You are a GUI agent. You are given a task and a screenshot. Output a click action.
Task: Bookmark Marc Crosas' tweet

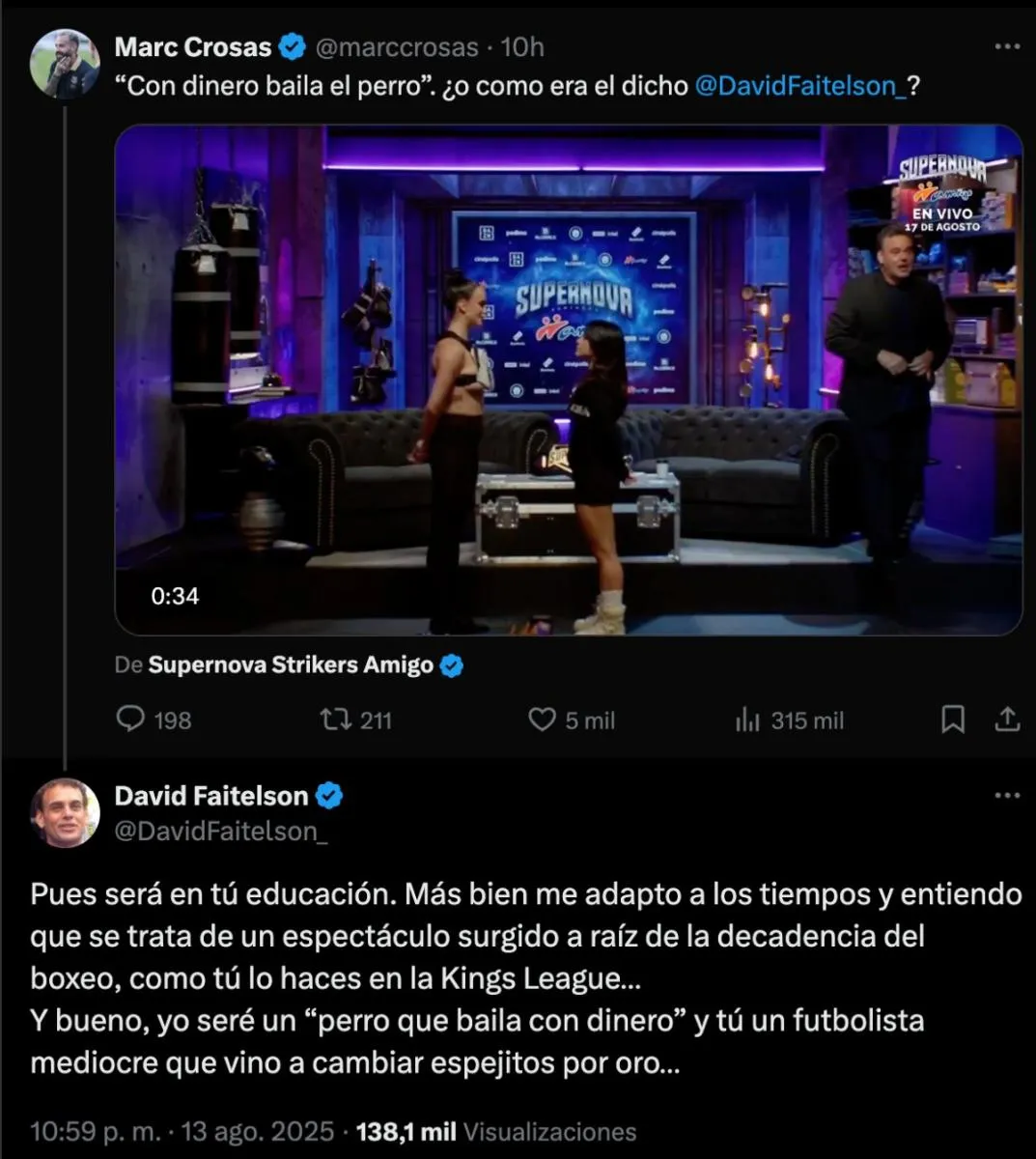tap(954, 719)
